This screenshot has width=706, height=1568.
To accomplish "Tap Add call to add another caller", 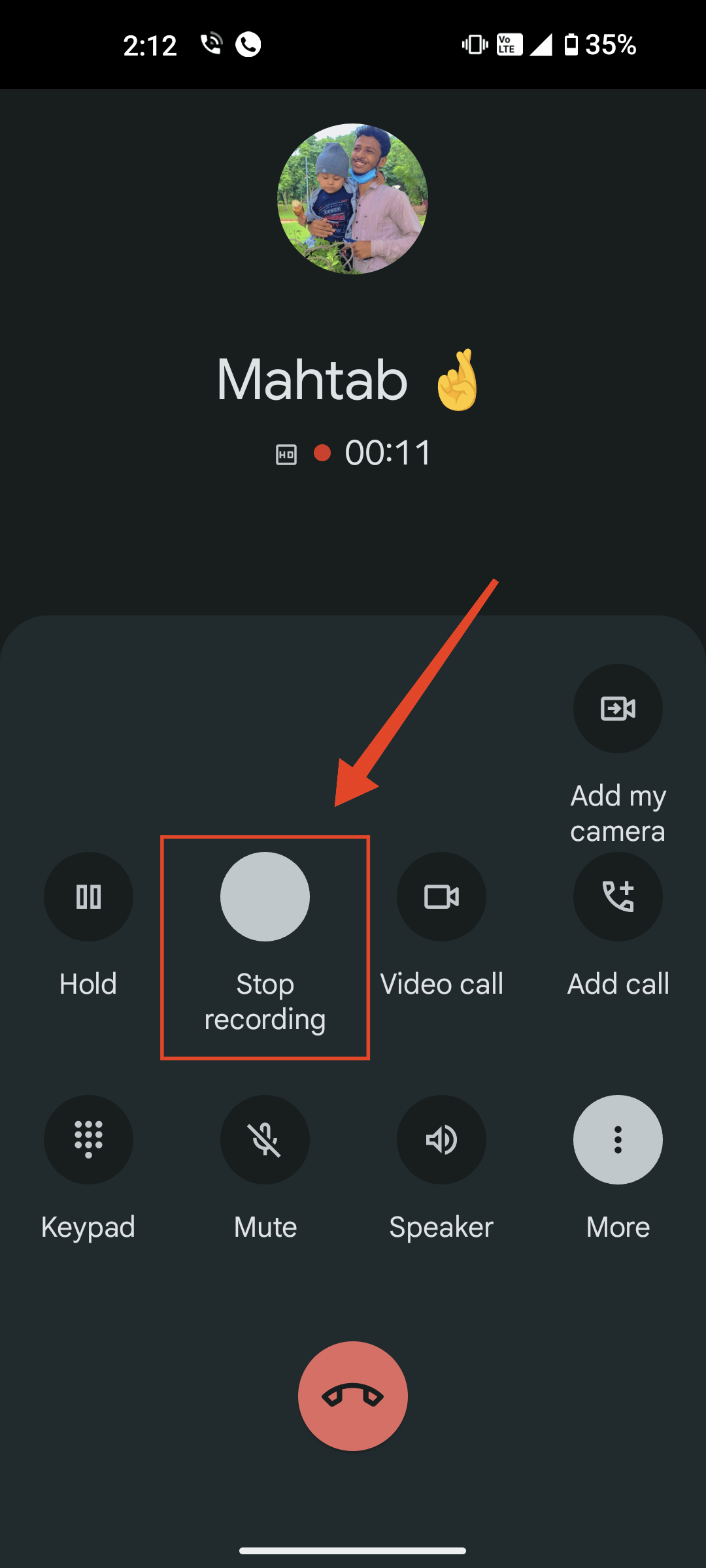I will pyautogui.click(x=618, y=896).
